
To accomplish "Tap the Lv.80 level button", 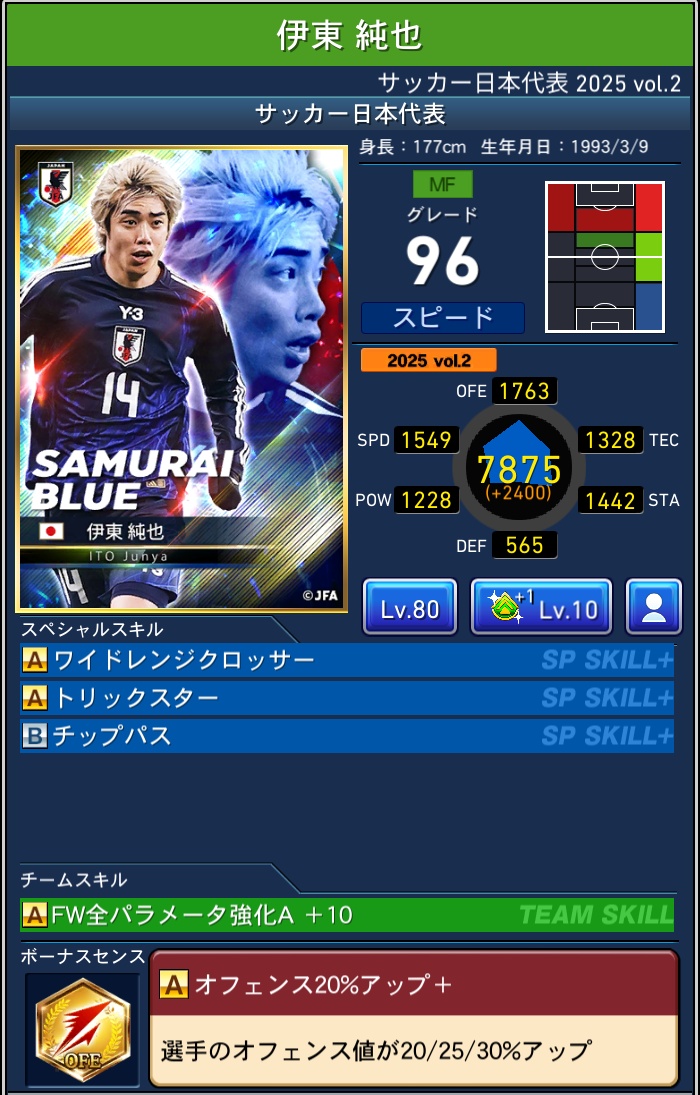I will coord(410,608).
